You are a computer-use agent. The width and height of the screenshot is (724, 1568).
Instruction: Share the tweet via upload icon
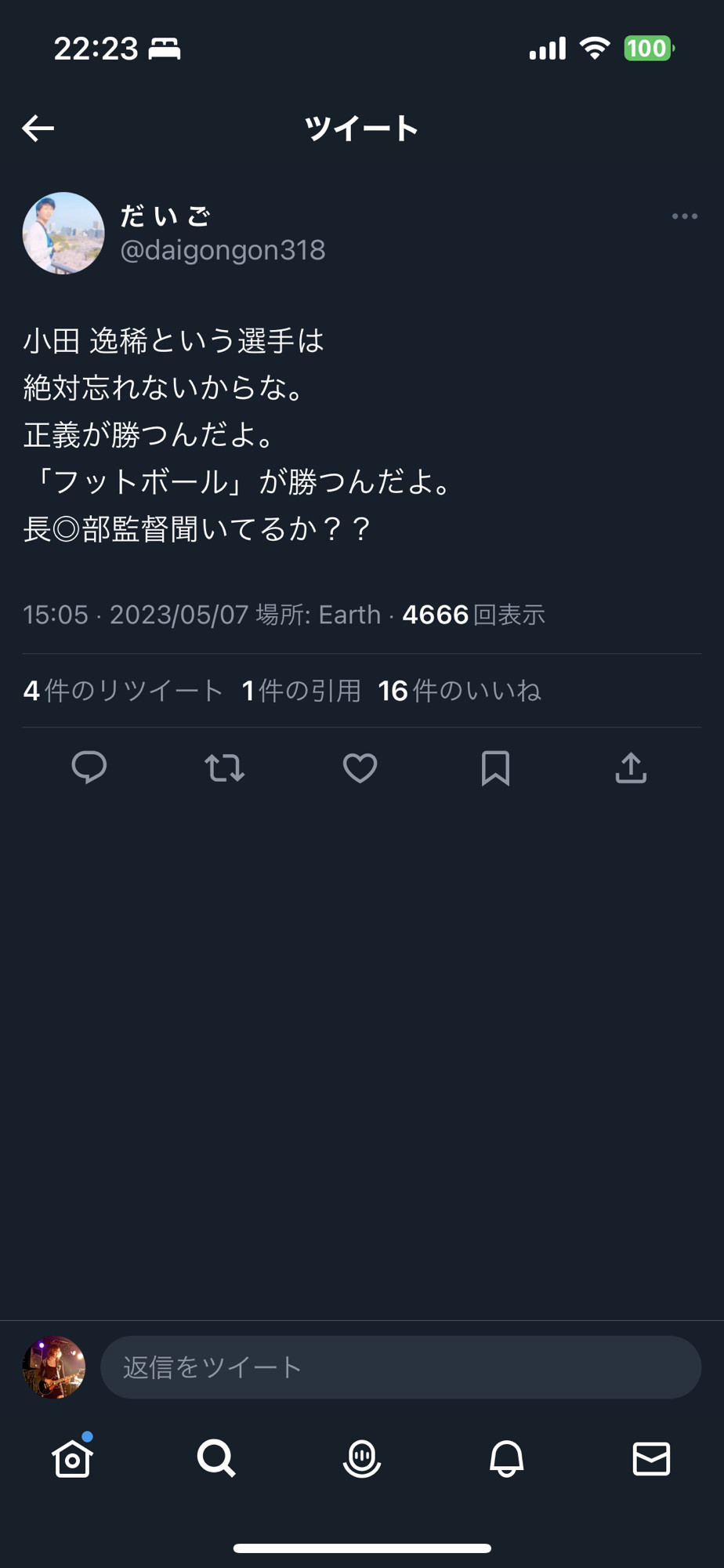coord(631,768)
